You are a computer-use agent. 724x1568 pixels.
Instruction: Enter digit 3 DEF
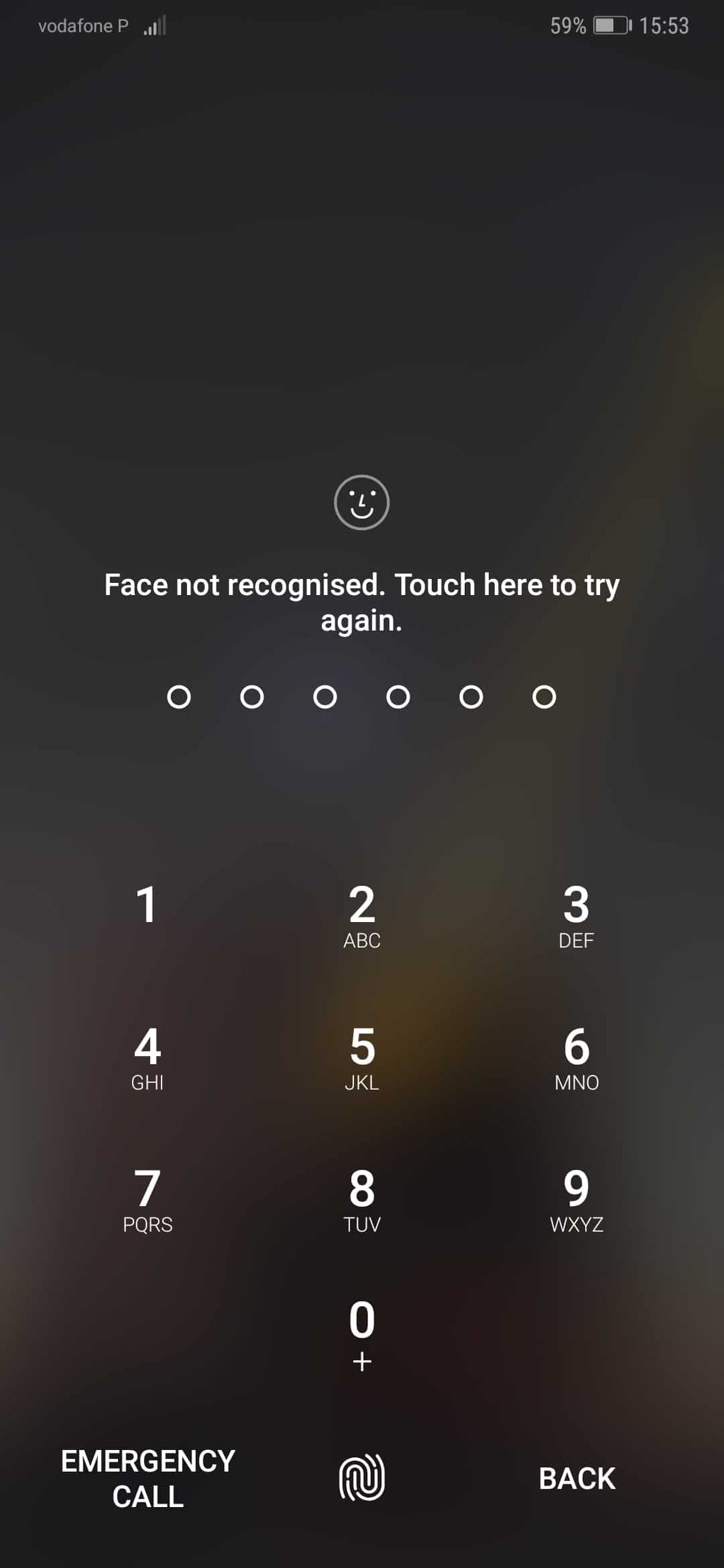577,916
